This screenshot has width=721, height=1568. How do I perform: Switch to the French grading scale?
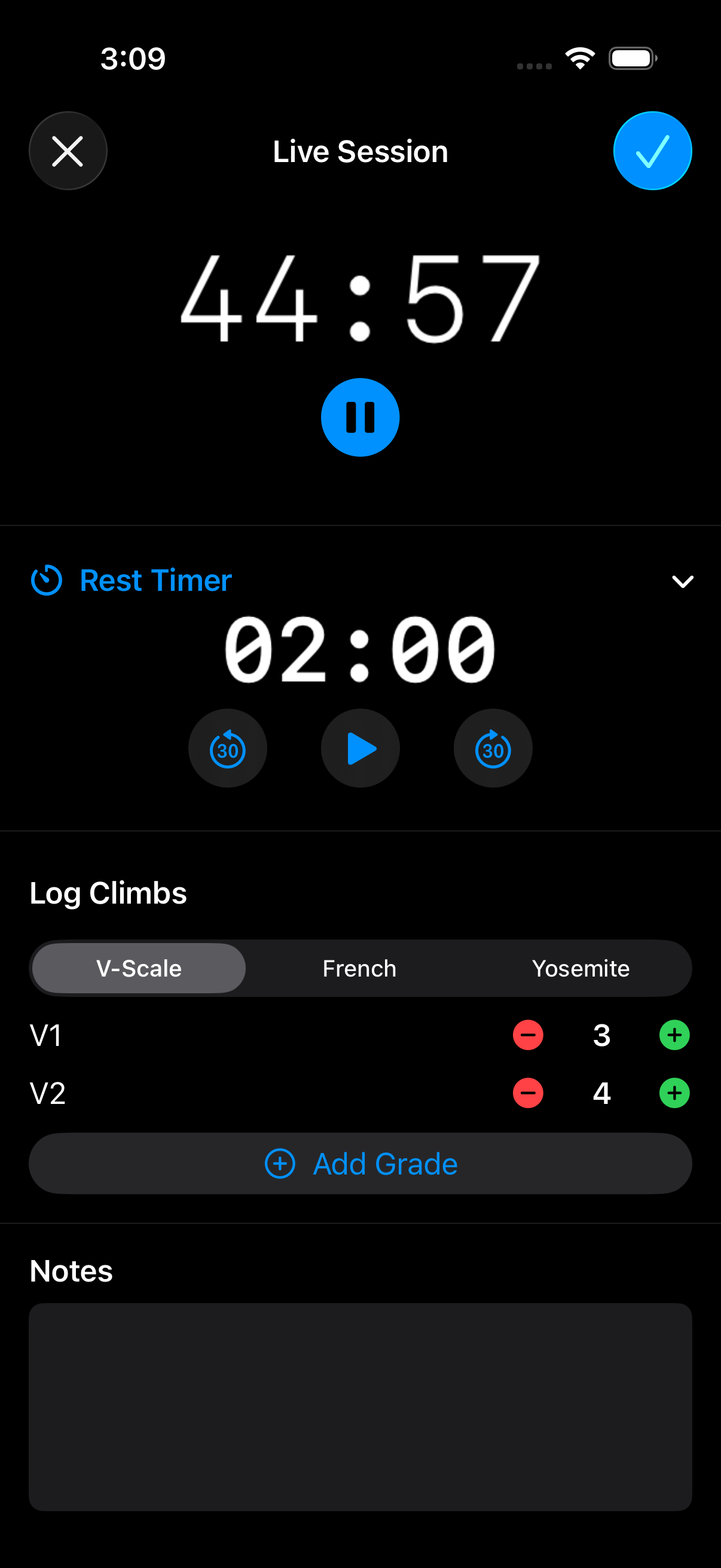click(x=359, y=968)
